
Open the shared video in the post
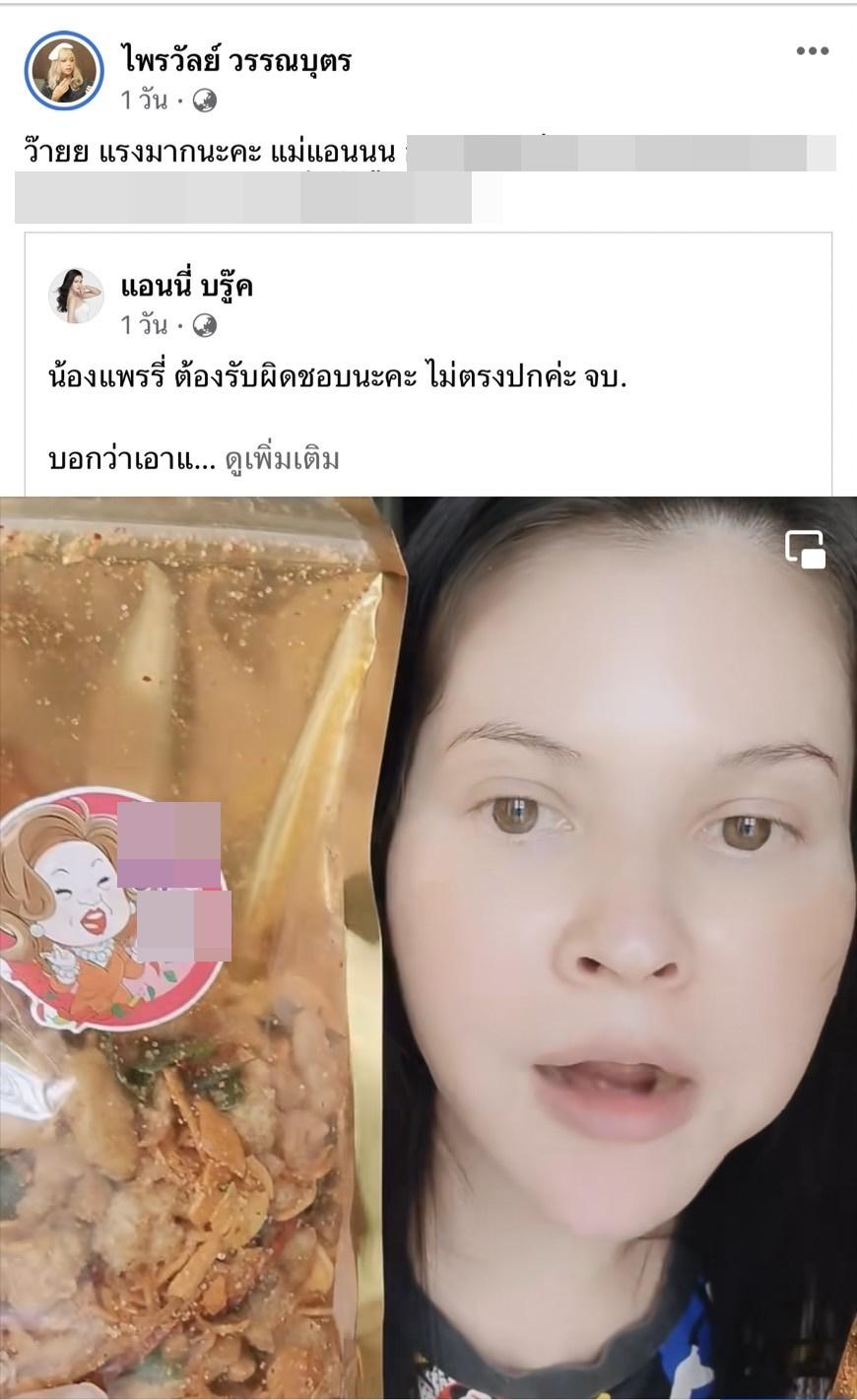(428, 946)
